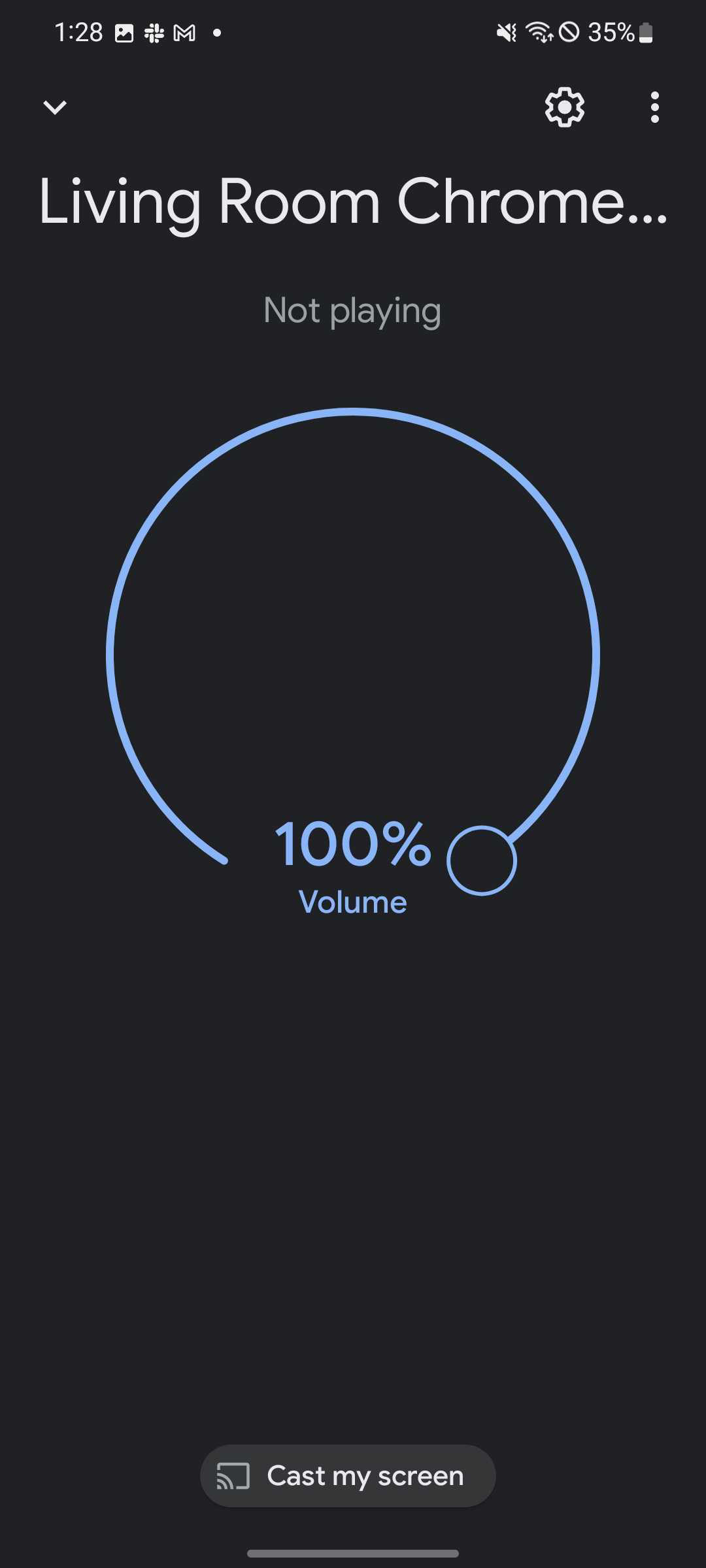This screenshot has width=706, height=1568.
Task: Tap the volume dial handle
Action: coord(482,860)
